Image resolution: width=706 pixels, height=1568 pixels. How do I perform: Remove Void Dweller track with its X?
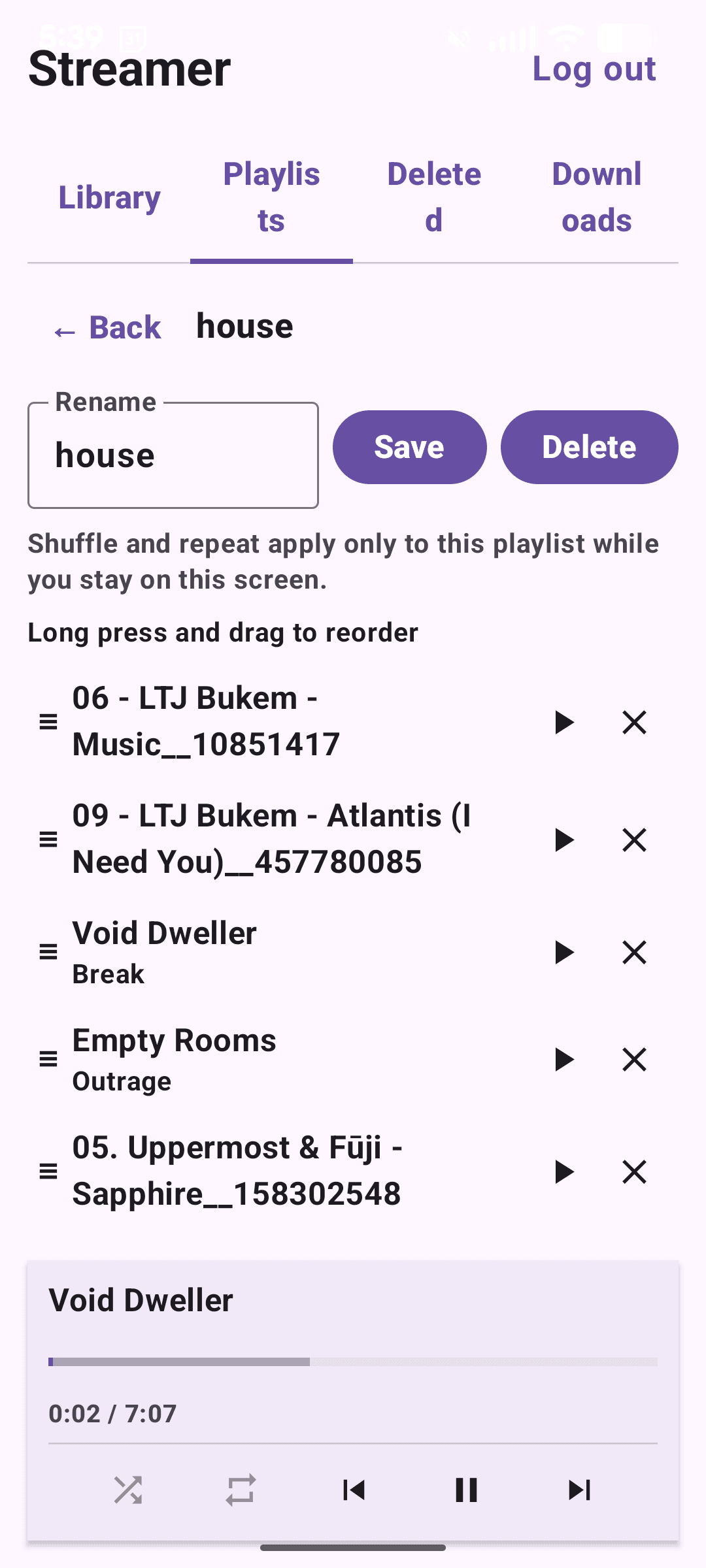click(633, 953)
